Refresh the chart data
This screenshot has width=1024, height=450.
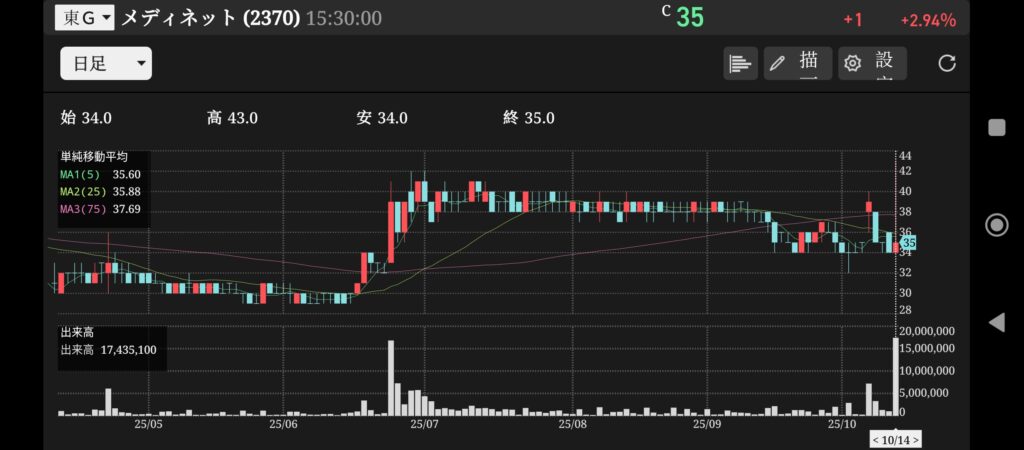[x=947, y=63]
